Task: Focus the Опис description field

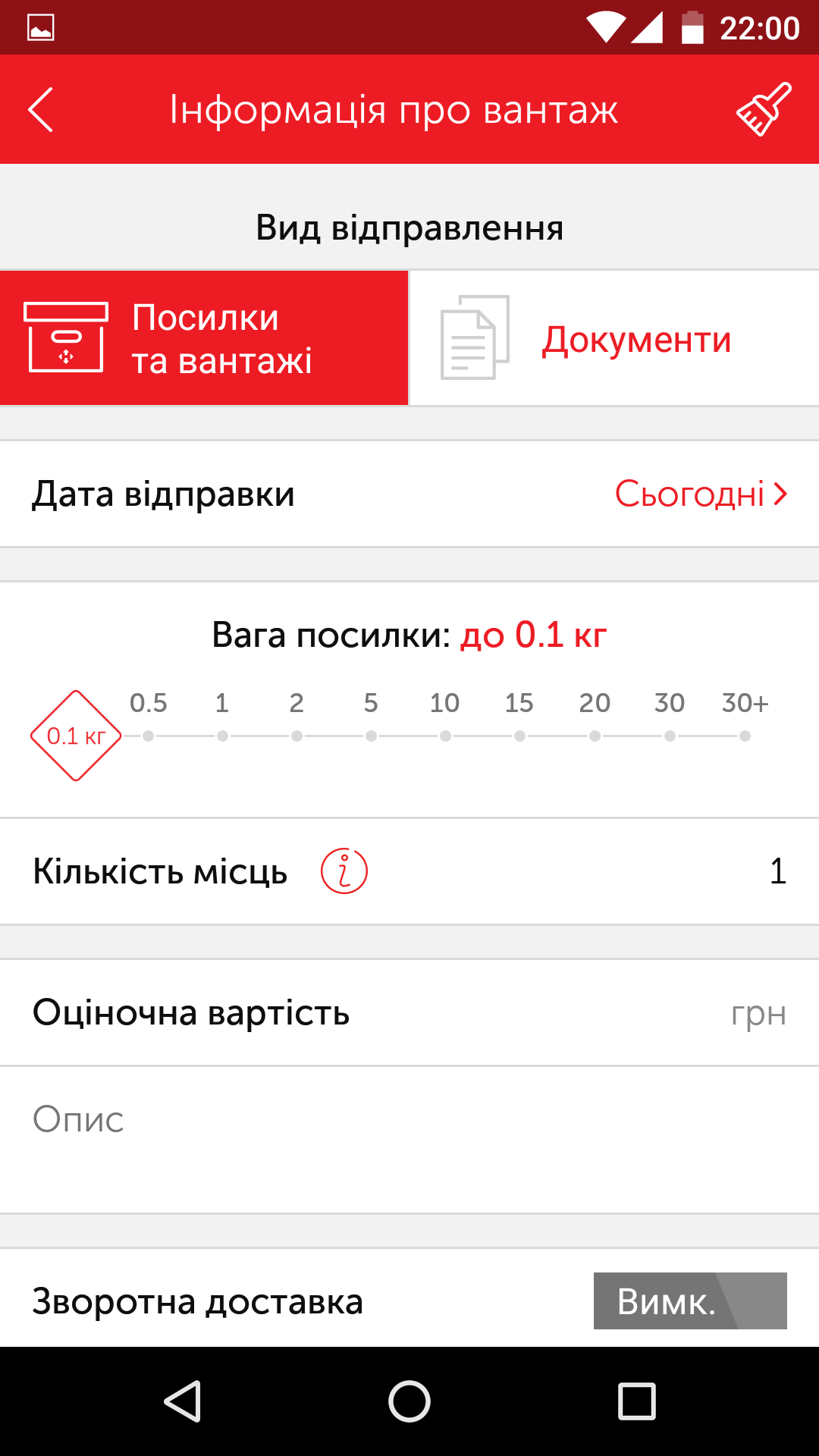Action: [x=409, y=1137]
